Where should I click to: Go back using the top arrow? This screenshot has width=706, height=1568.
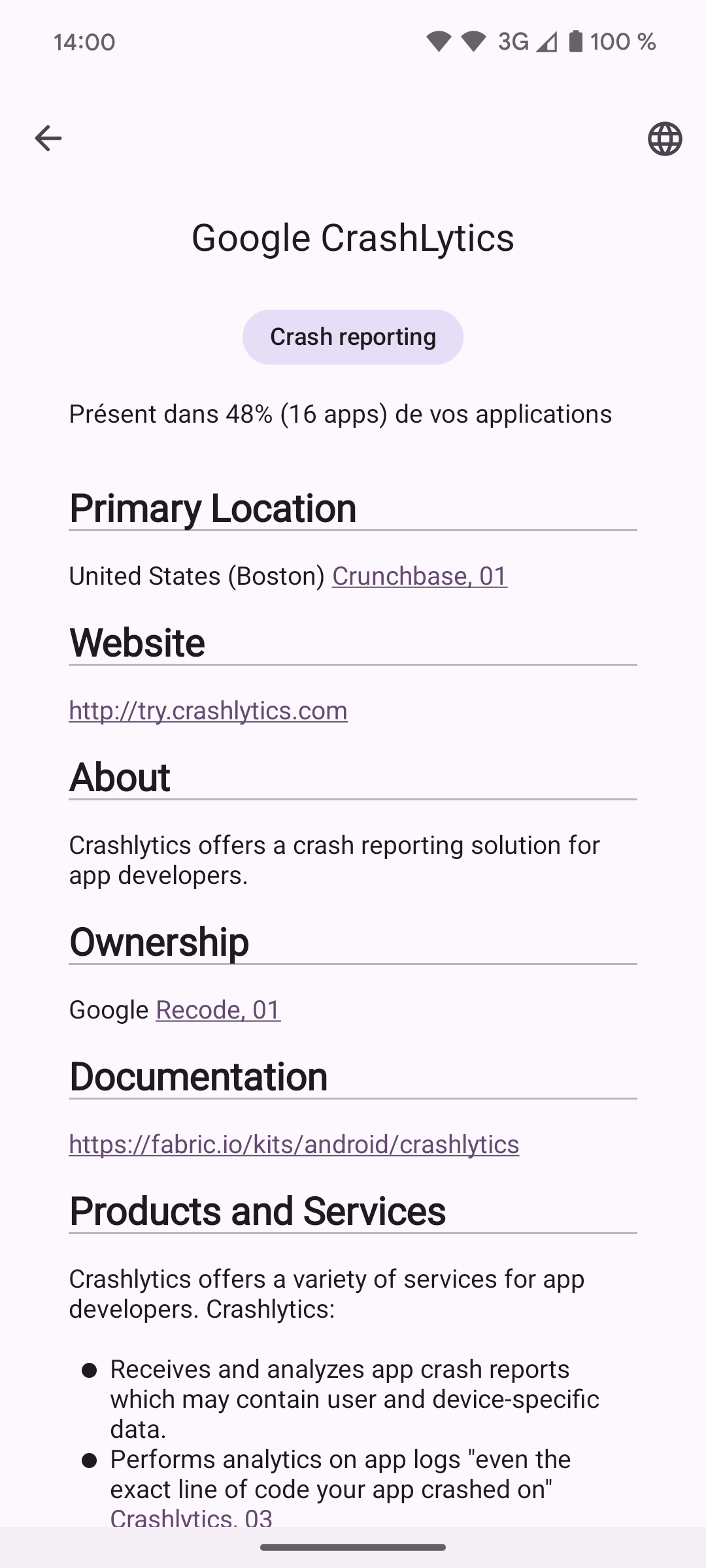pyautogui.click(x=48, y=139)
